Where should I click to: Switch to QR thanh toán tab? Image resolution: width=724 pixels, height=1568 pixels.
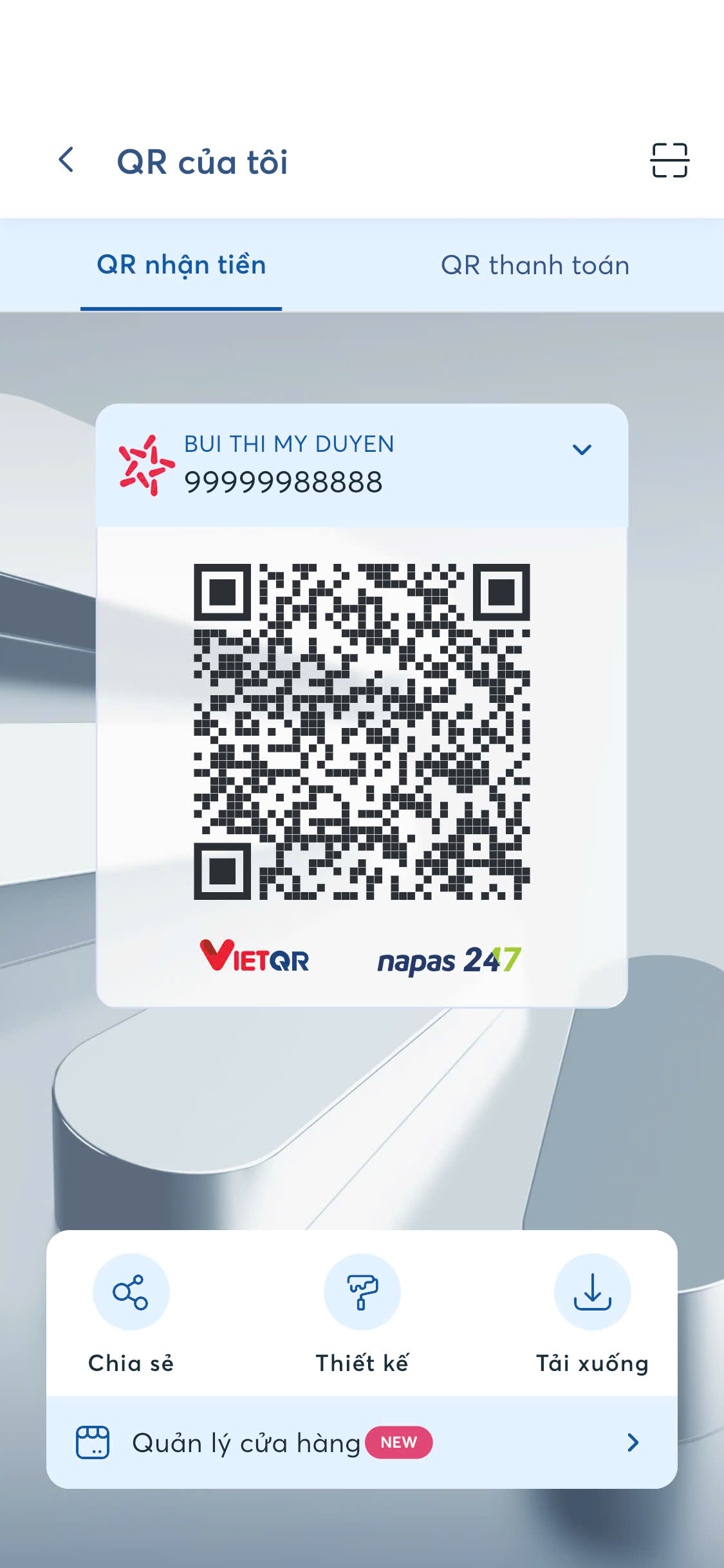click(x=535, y=265)
